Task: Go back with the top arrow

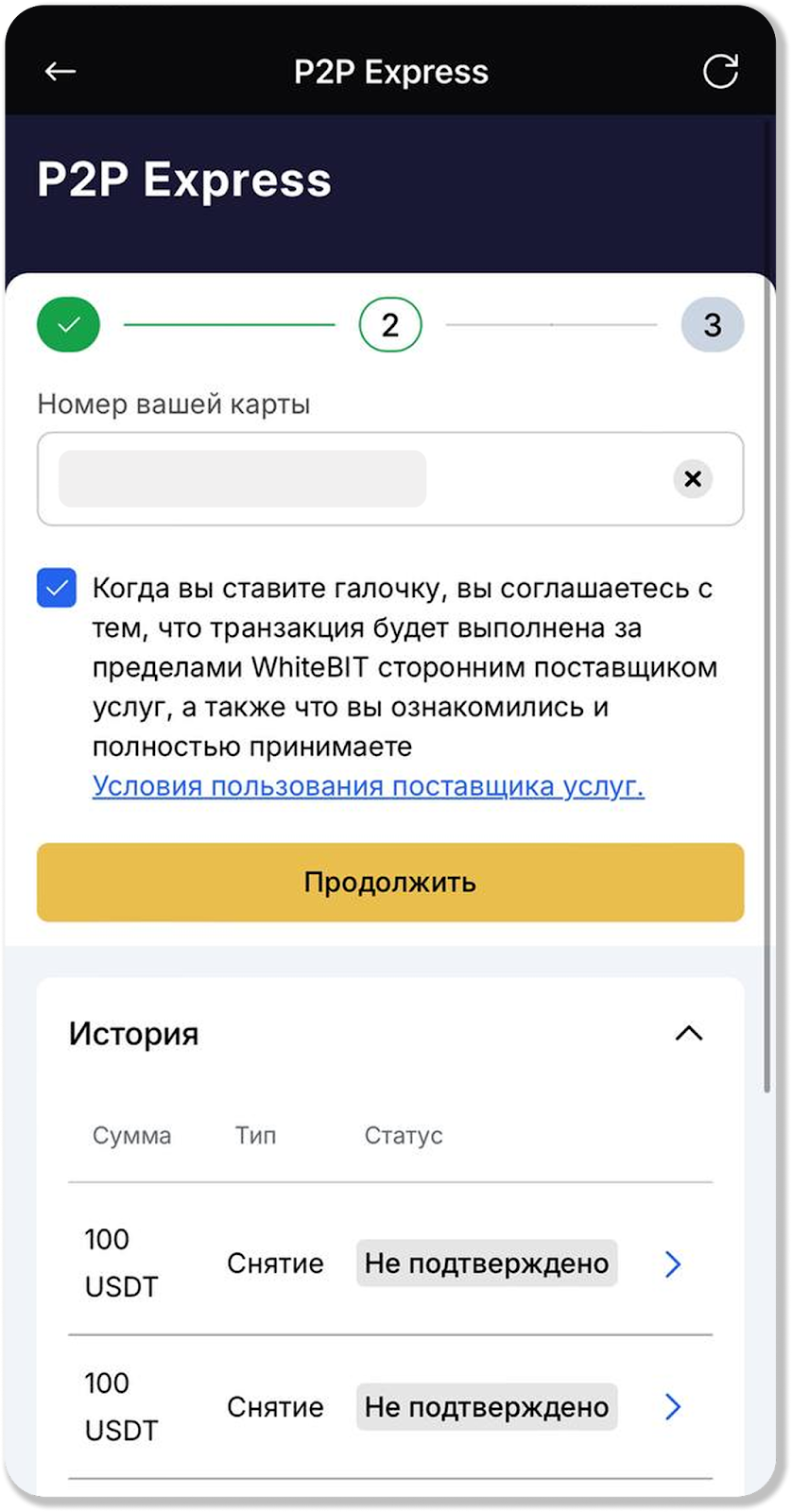Action: click(60, 72)
